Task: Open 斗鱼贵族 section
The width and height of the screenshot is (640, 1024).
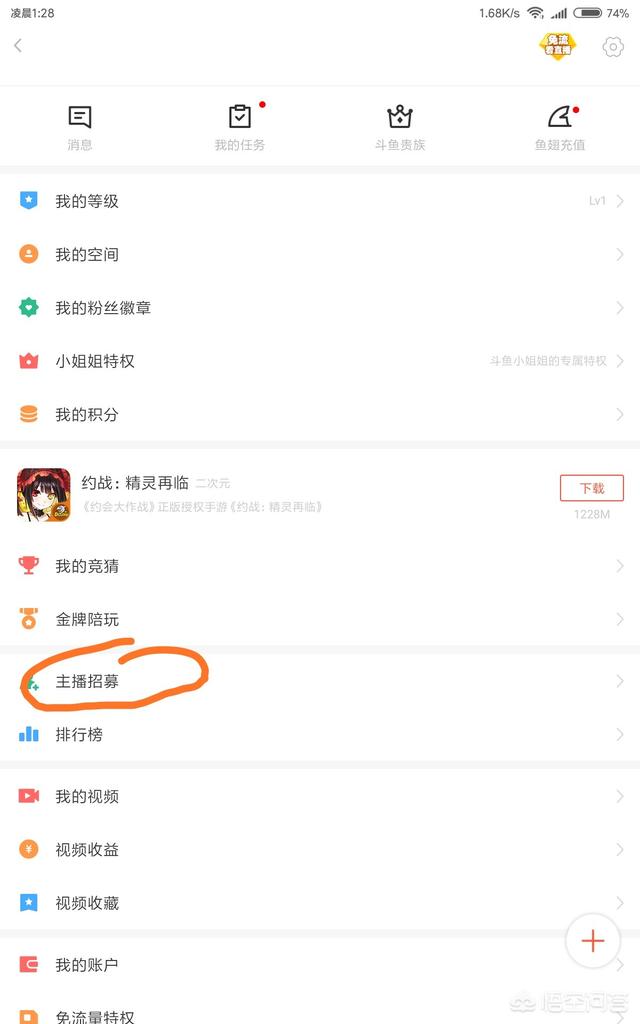Action: point(400,128)
